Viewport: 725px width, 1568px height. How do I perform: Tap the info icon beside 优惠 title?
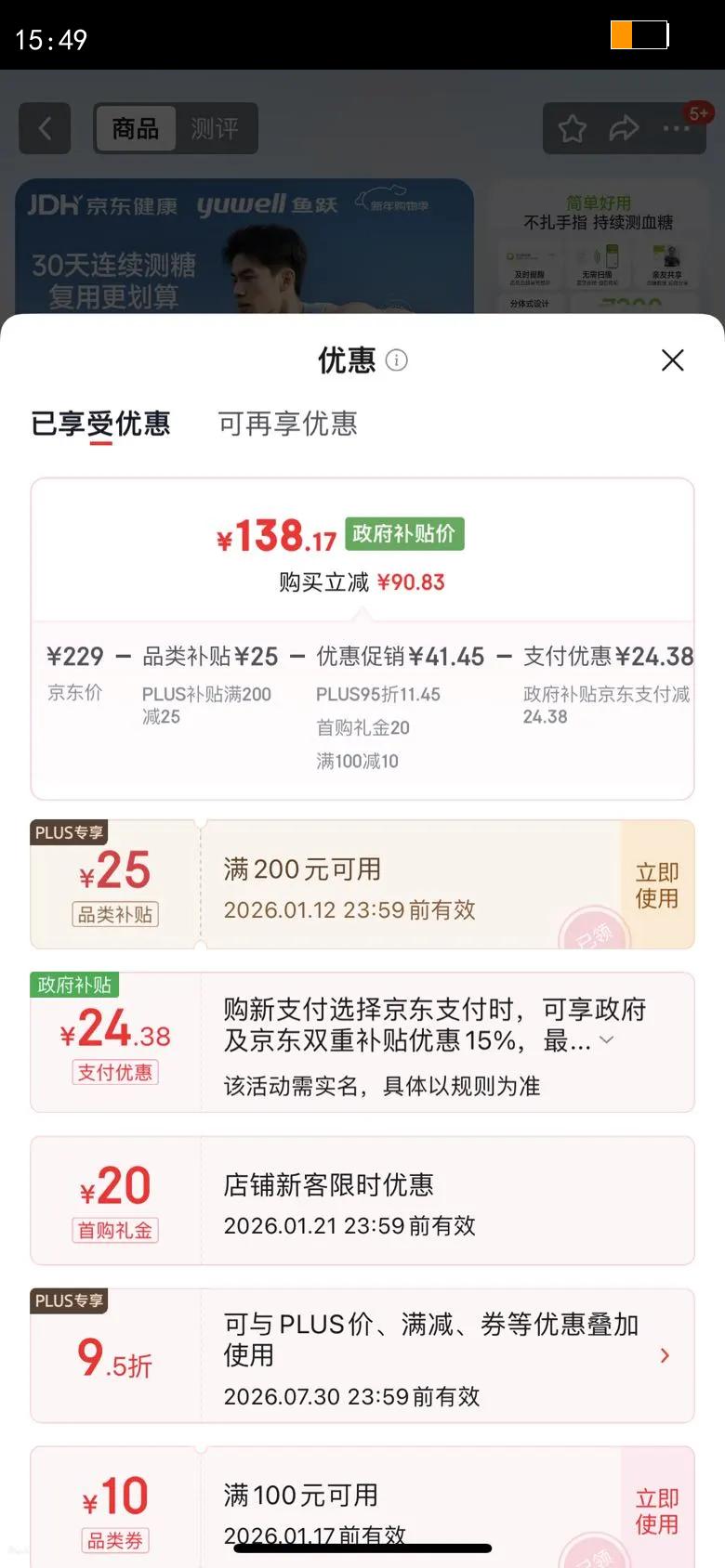pos(395,361)
